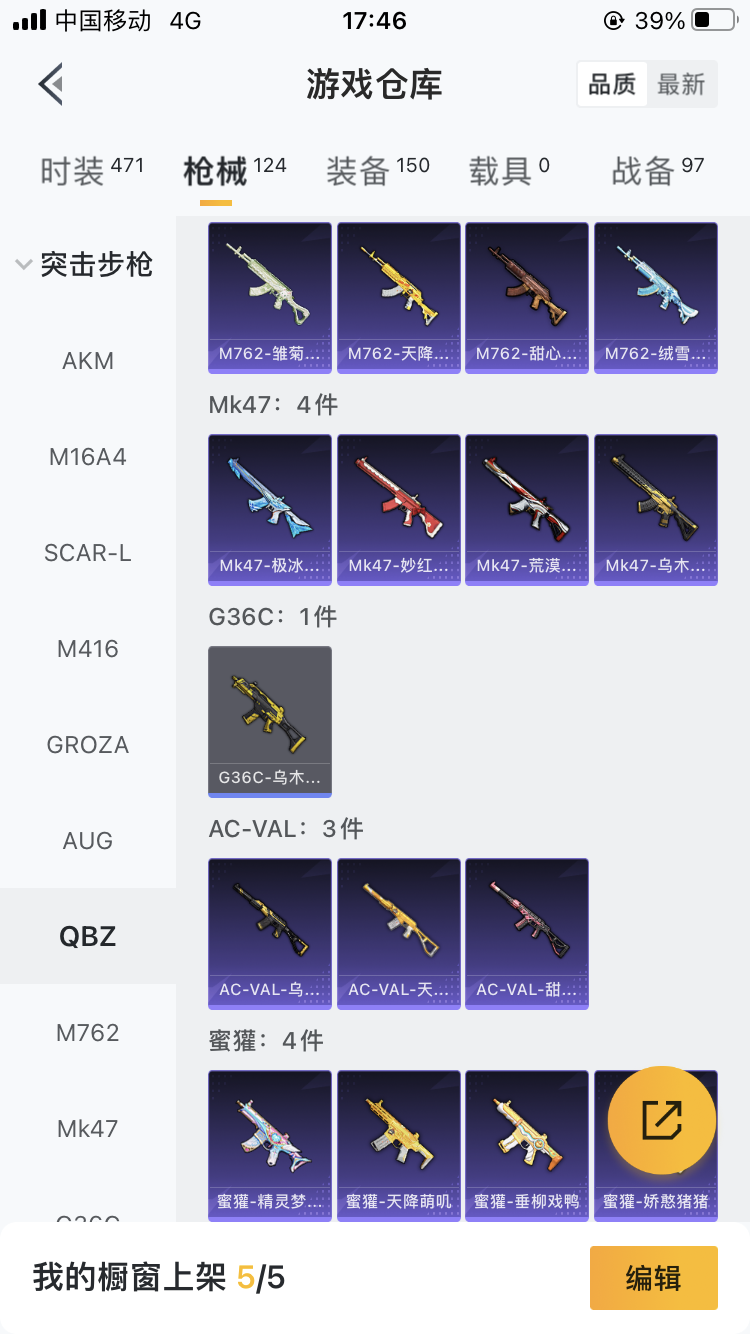Select Mk47 in the sidebar
750x1334 pixels.
(x=88, y=1129)
